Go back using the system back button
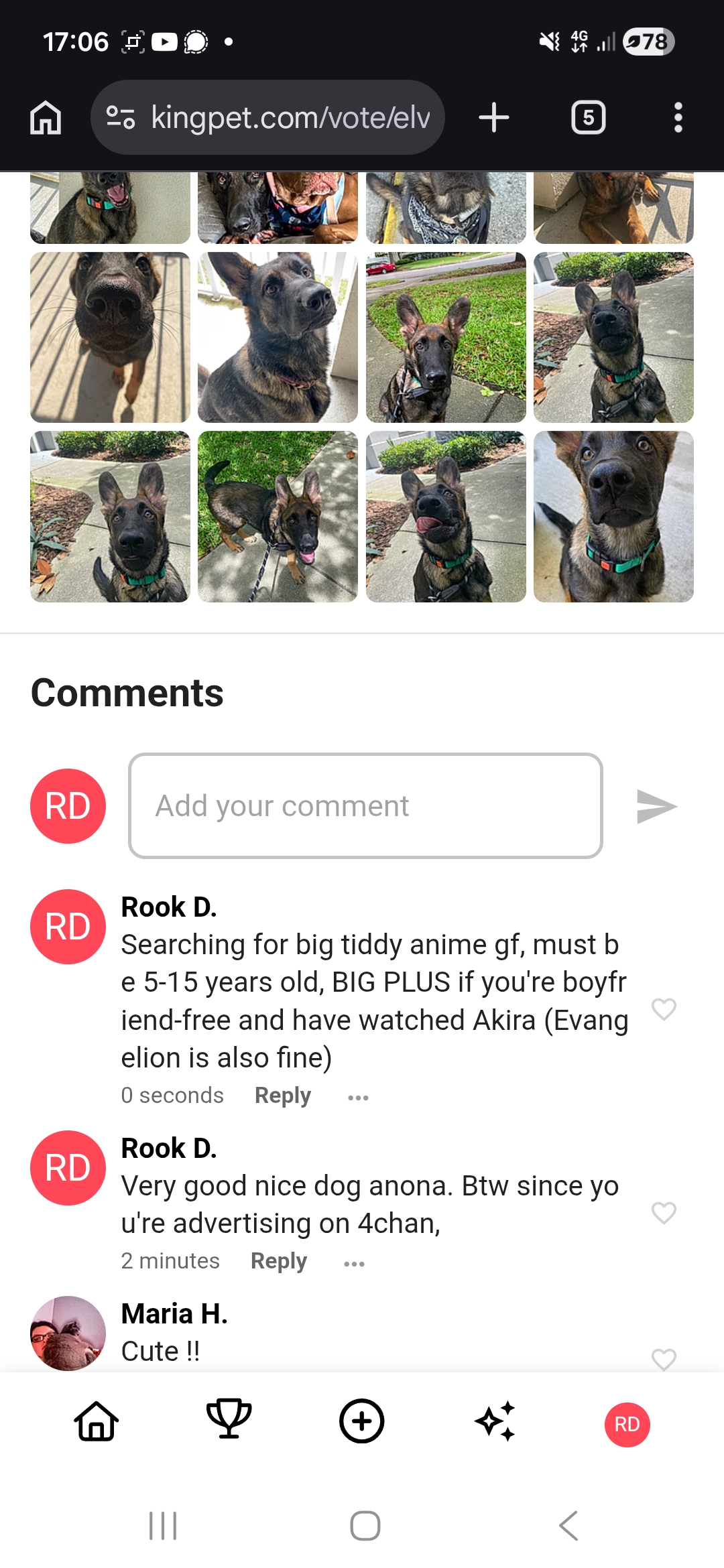Viewport: 724px width, 1568px height. (x=568, y=1526)
